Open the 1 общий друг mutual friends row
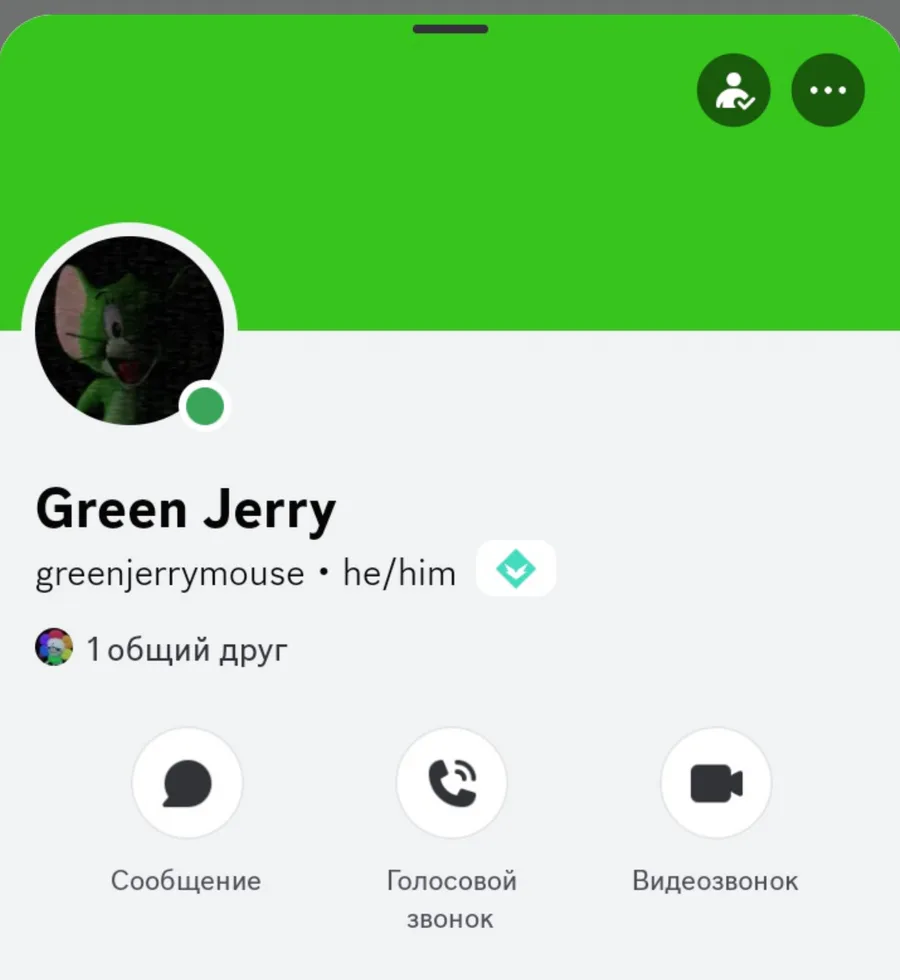The image size is (900, 980). tap(162, 650)
